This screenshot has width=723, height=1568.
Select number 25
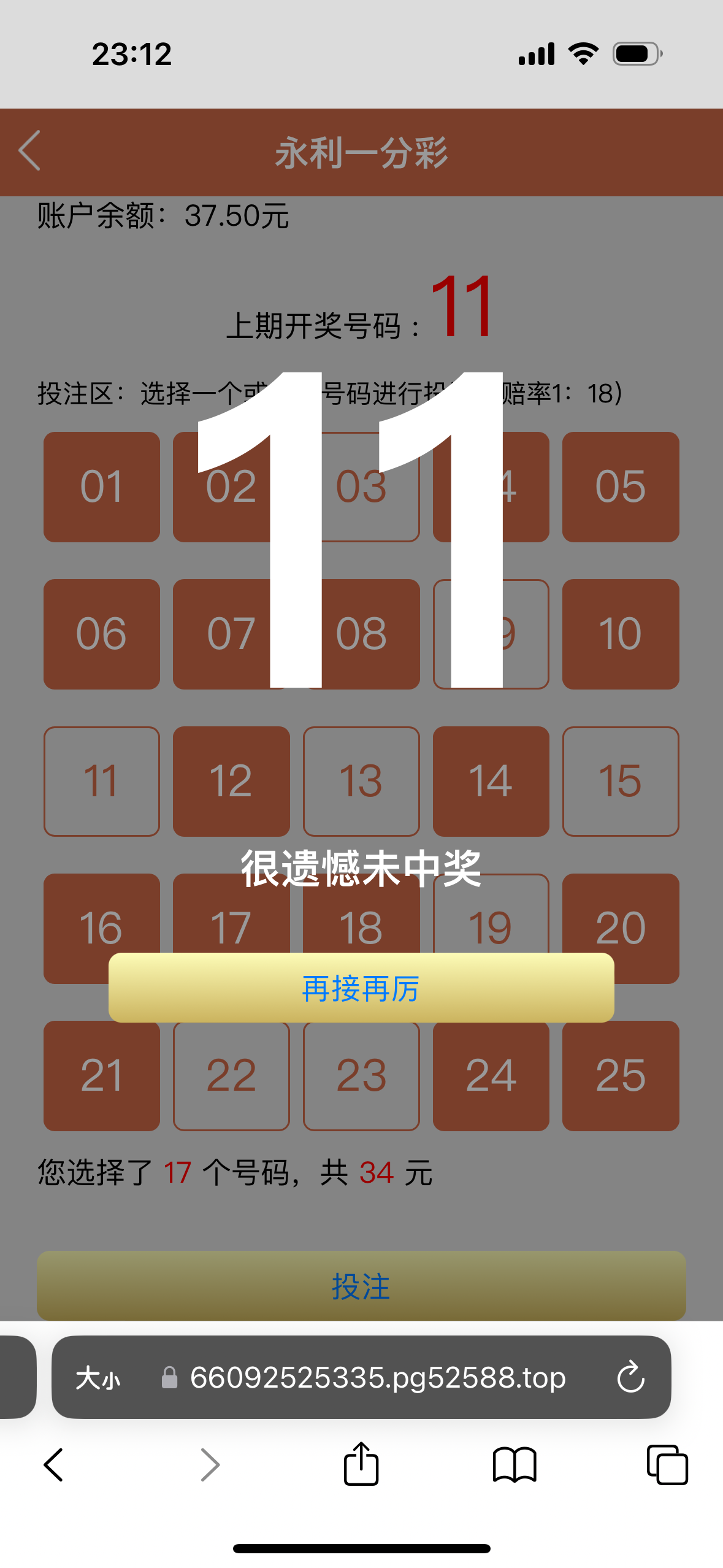[621, 1076]
